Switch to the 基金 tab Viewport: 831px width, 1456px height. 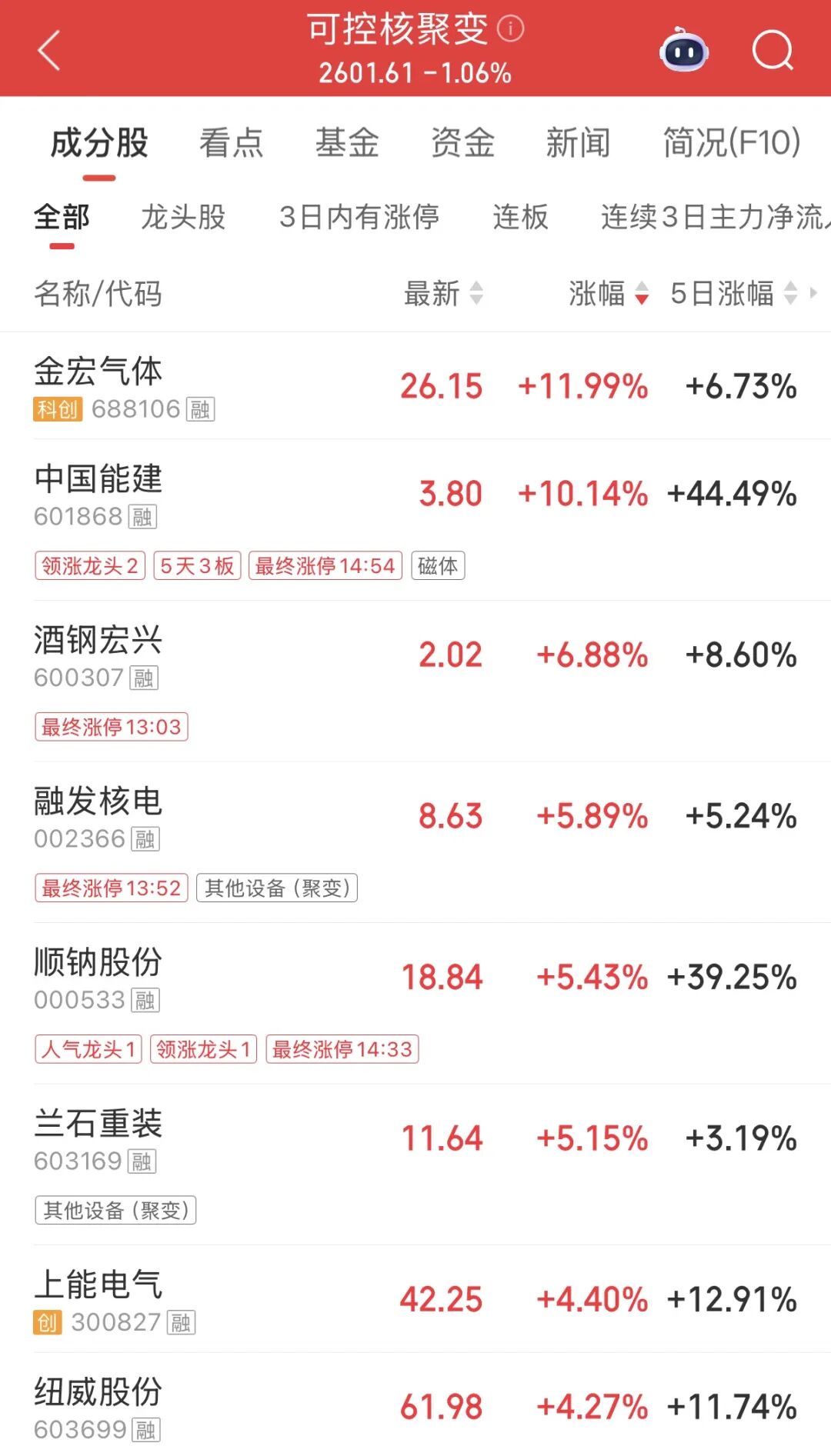345,142
